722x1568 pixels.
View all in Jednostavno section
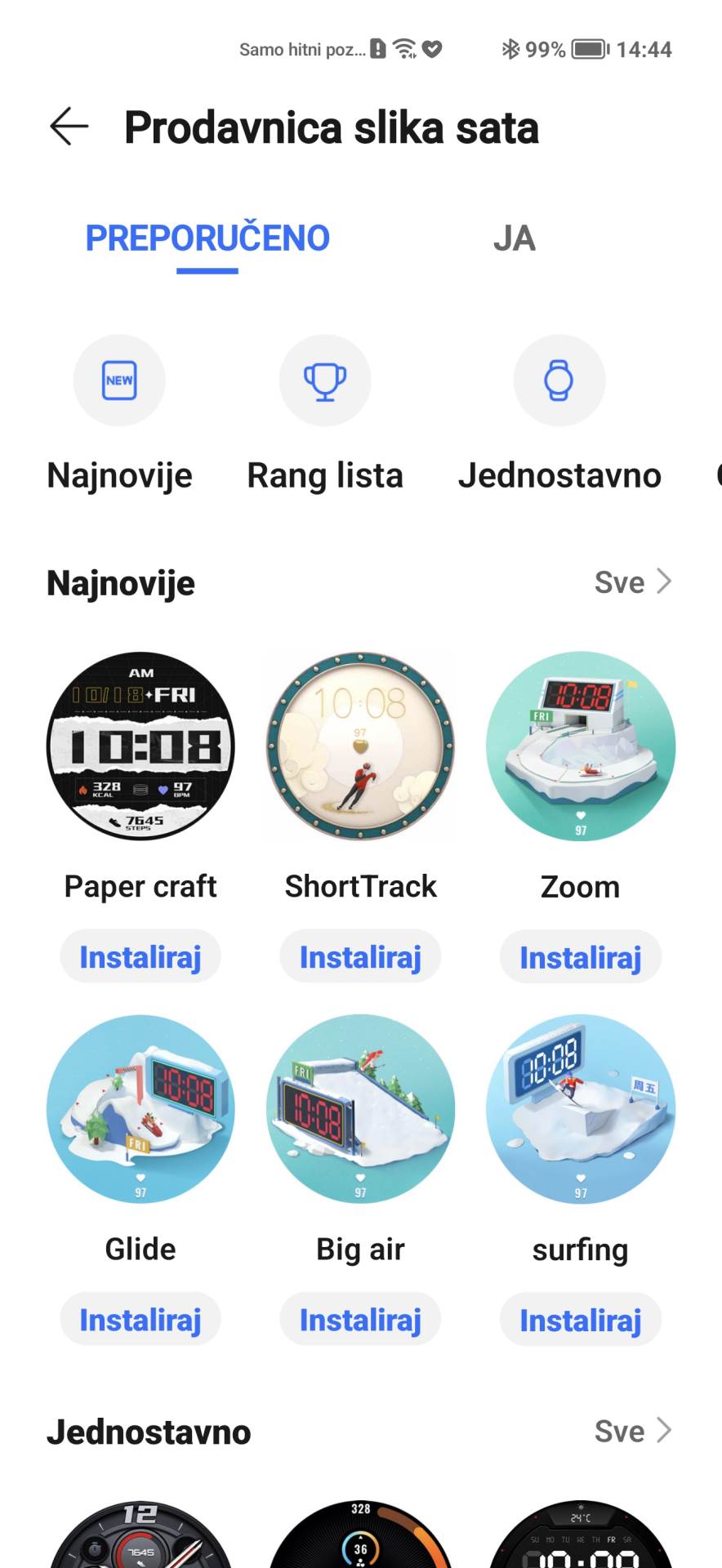click(x=633, y=1432)
